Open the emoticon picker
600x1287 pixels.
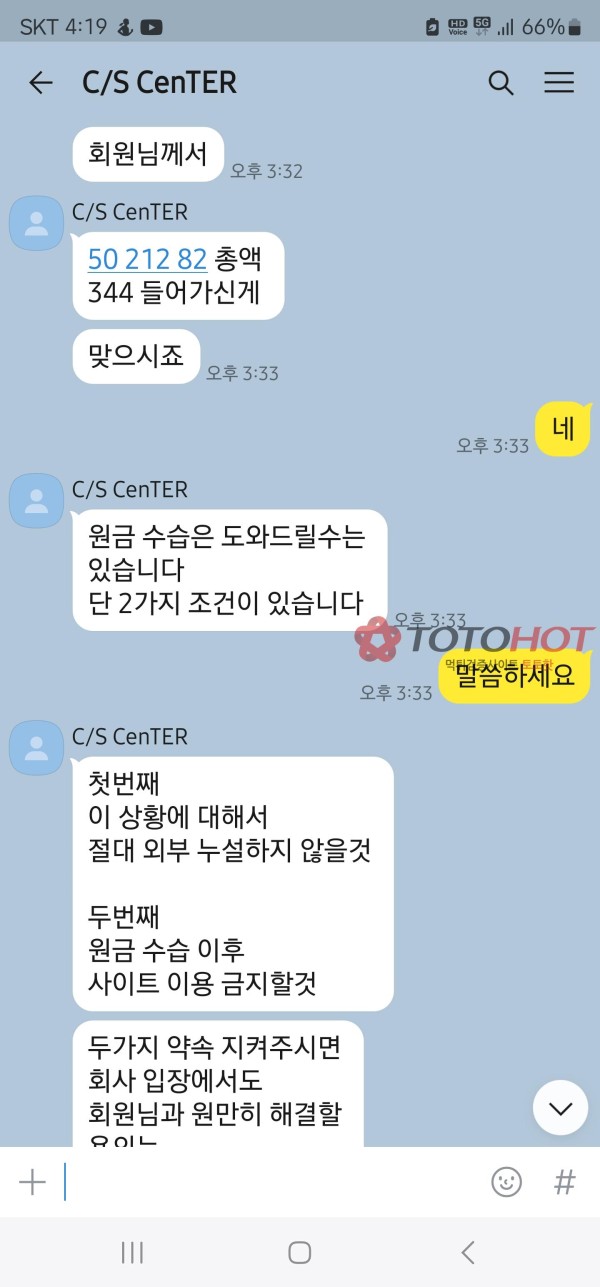[x=506, y=1182]
